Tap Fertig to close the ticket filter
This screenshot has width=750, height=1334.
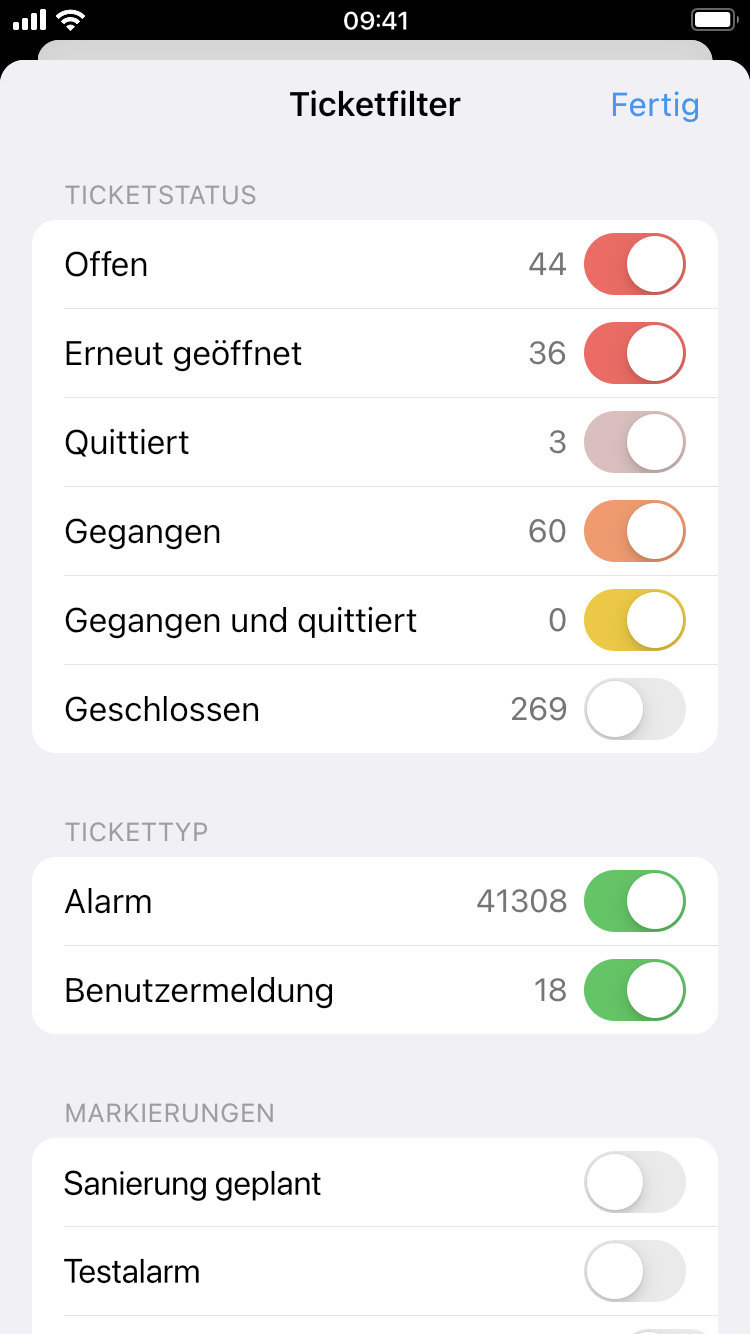pyautogui.click(x=655, y=105)
